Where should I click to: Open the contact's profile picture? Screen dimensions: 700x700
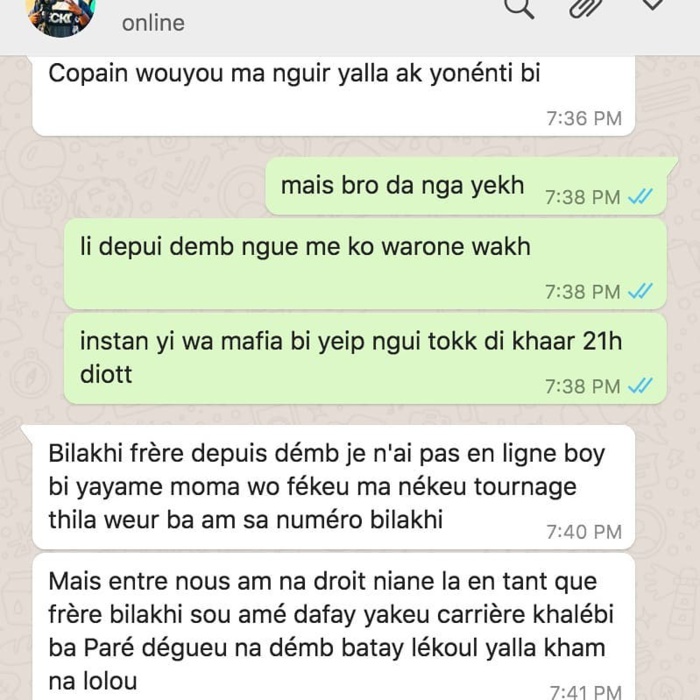click(x=59, y=14)
